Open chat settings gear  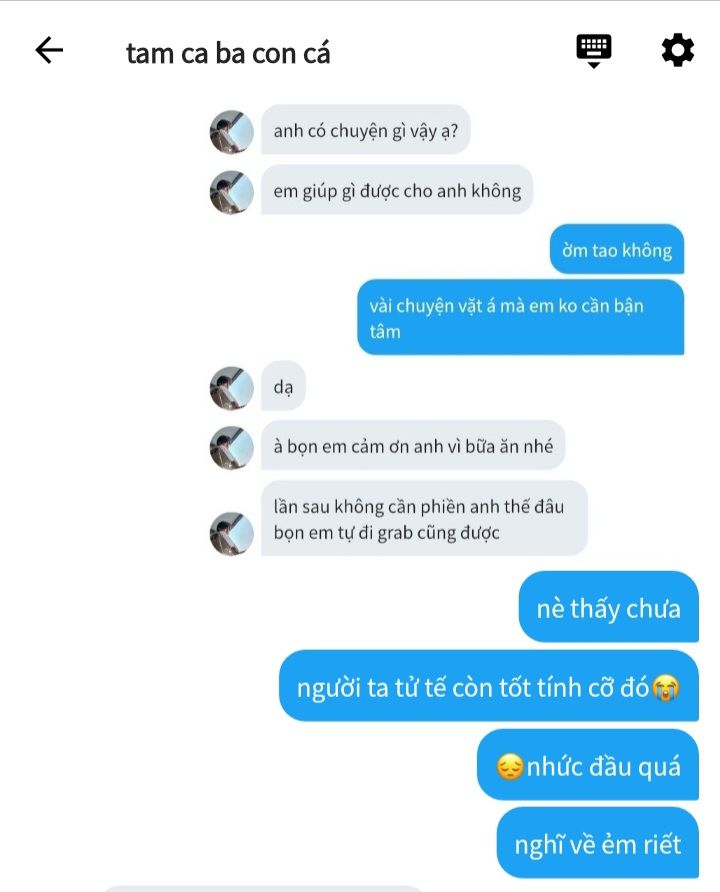click(x=677, y=50)
